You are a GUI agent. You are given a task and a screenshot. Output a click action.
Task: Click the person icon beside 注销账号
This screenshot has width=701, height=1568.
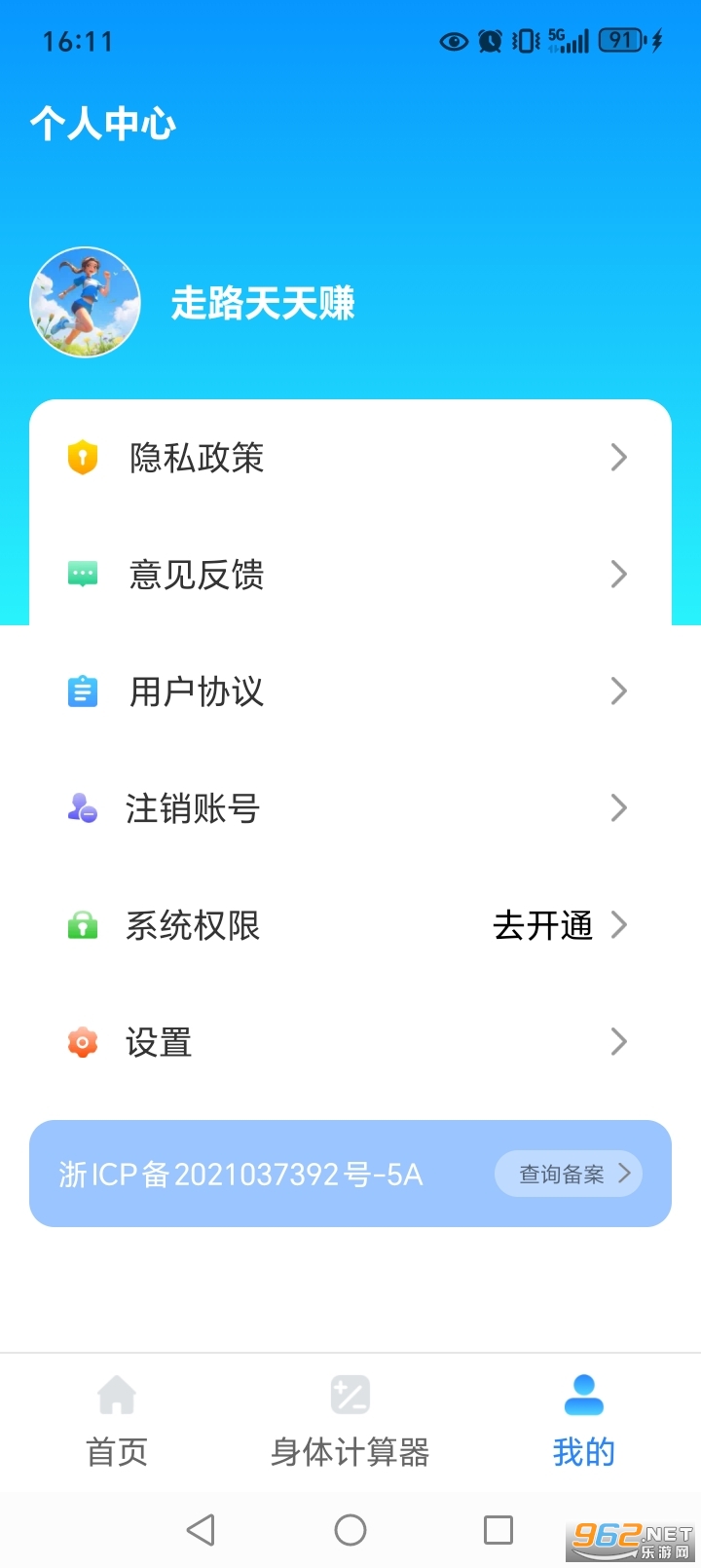(82, 808)
